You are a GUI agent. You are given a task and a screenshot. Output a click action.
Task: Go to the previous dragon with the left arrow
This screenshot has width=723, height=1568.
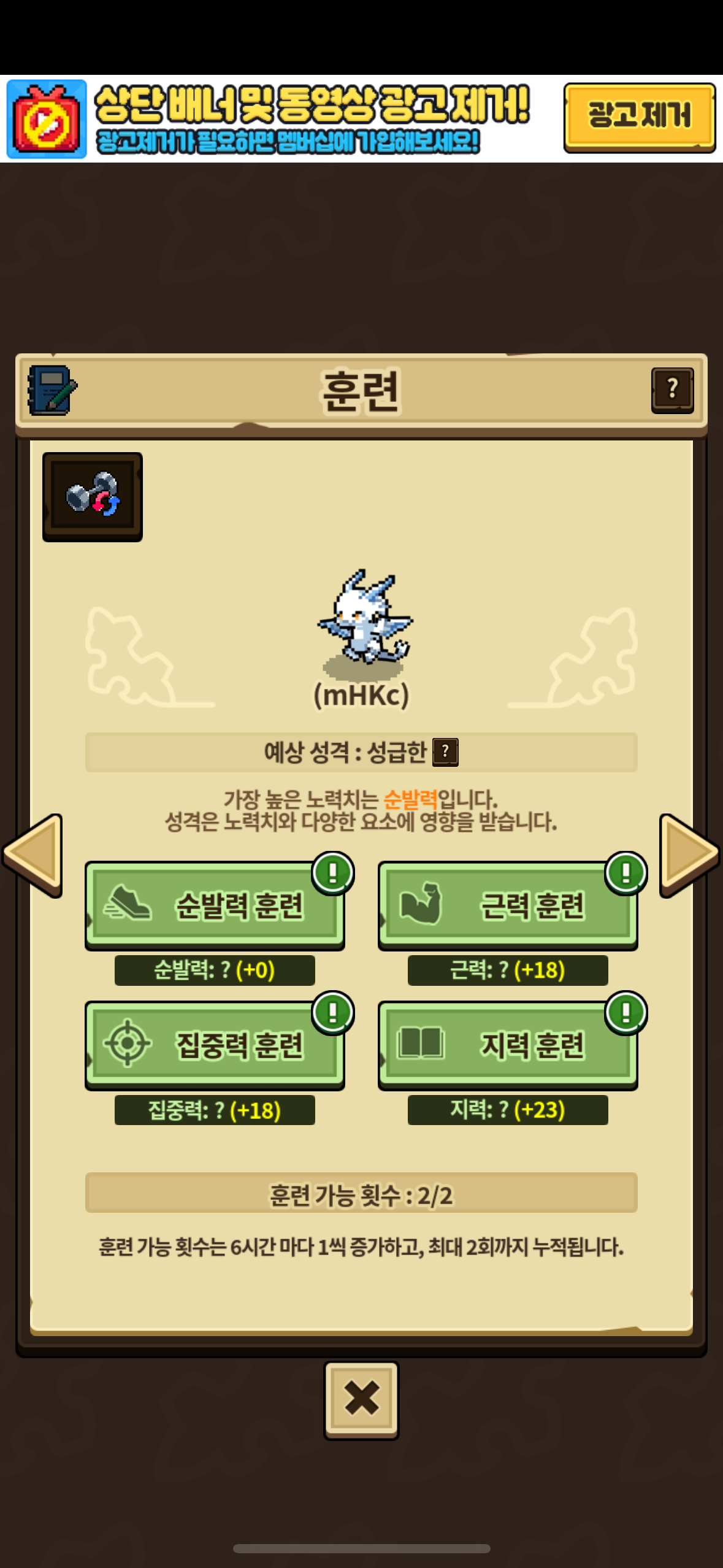coord(34,855)
